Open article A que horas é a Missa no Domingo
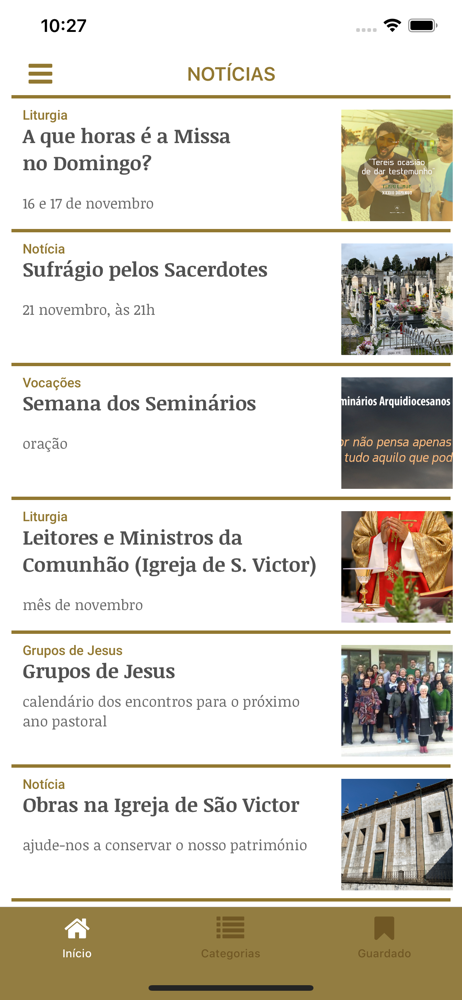 [x=231, y=165]
